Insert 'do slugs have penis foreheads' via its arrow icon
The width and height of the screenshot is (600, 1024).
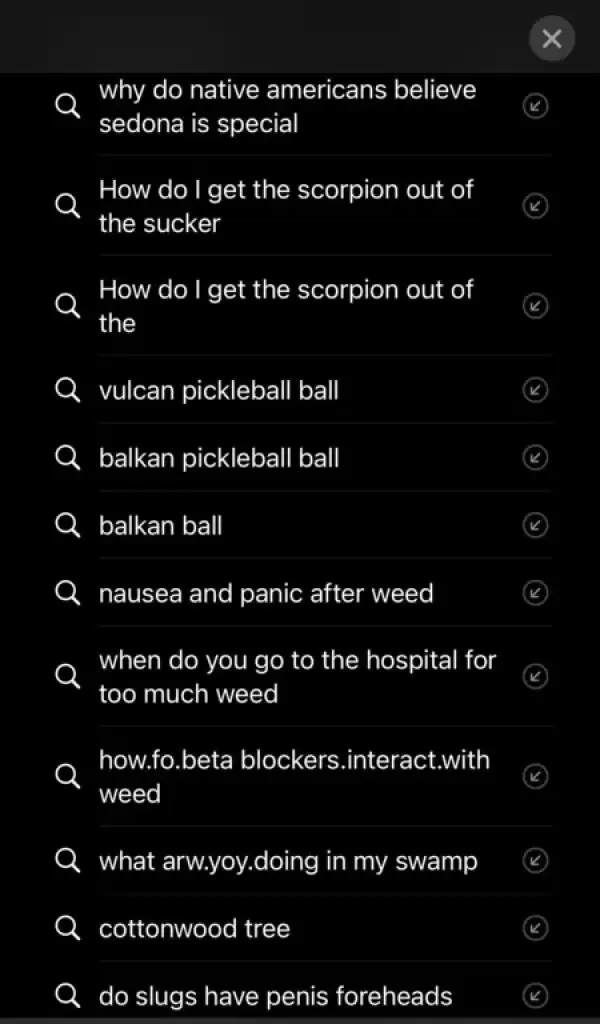coord(535,996)
